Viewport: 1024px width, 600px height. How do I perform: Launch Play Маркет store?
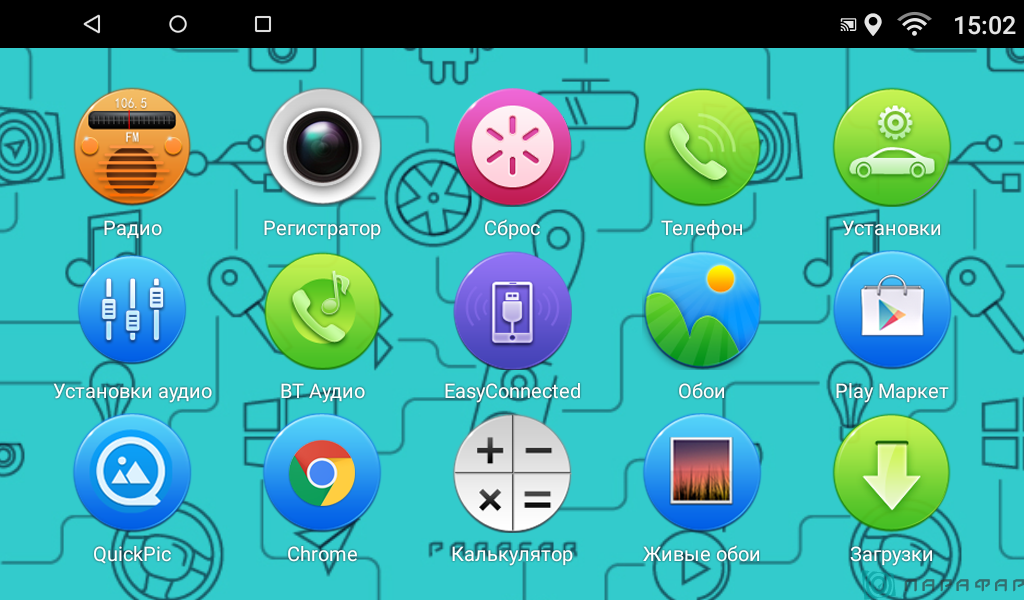pyautogui.click(x=891, y=310)
